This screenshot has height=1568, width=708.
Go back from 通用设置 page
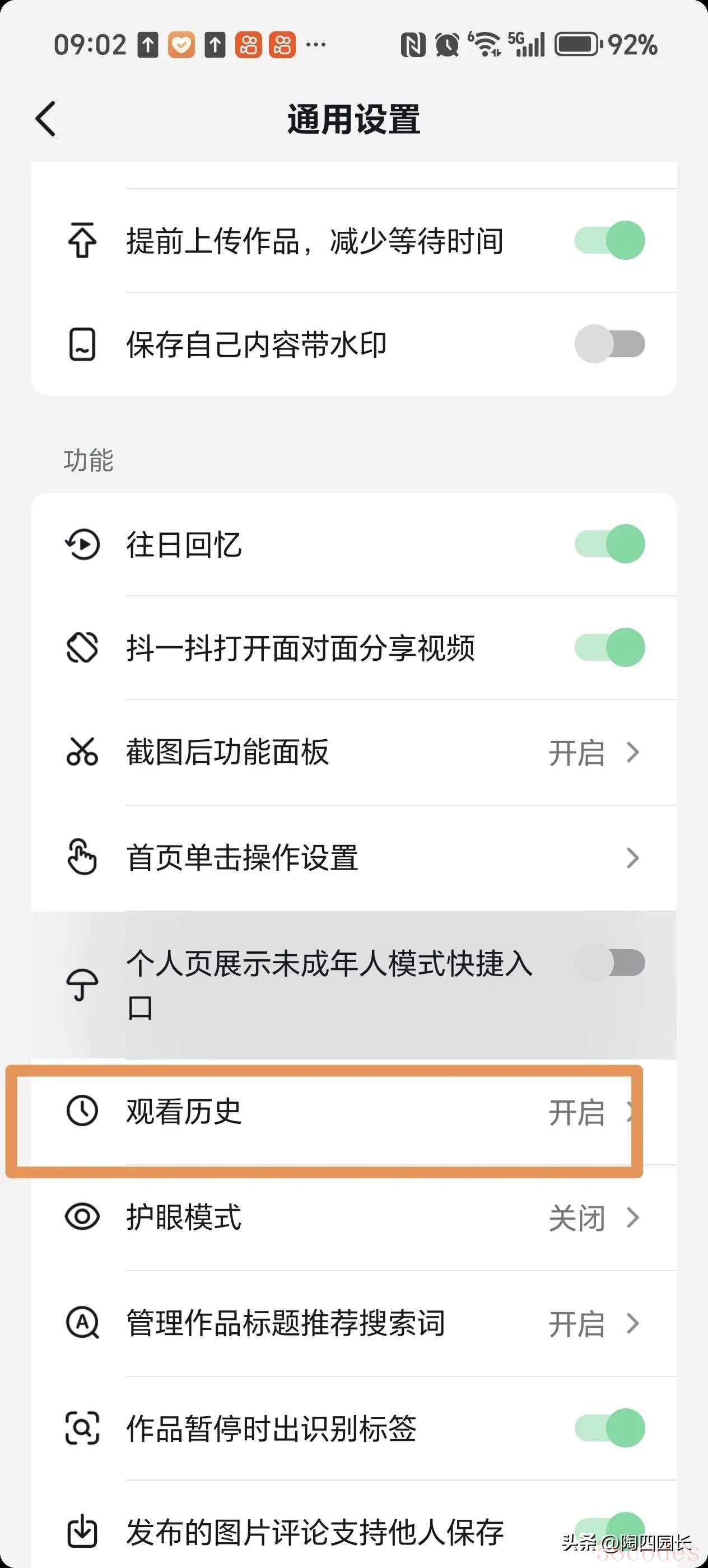coord(46,119)
